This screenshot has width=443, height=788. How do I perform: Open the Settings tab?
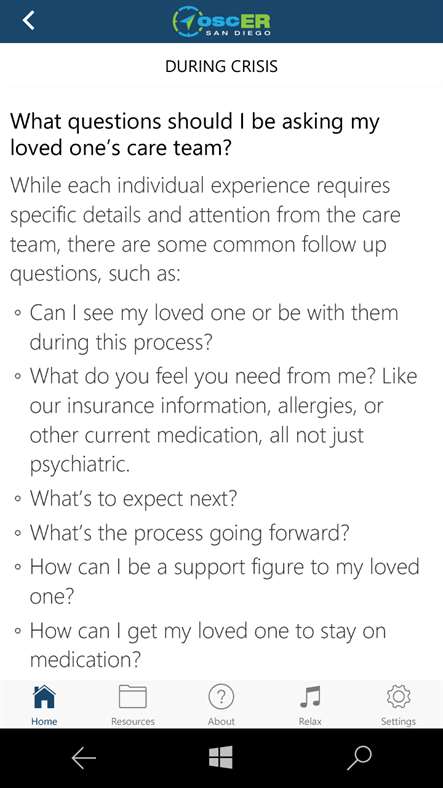tap(398, 705)
